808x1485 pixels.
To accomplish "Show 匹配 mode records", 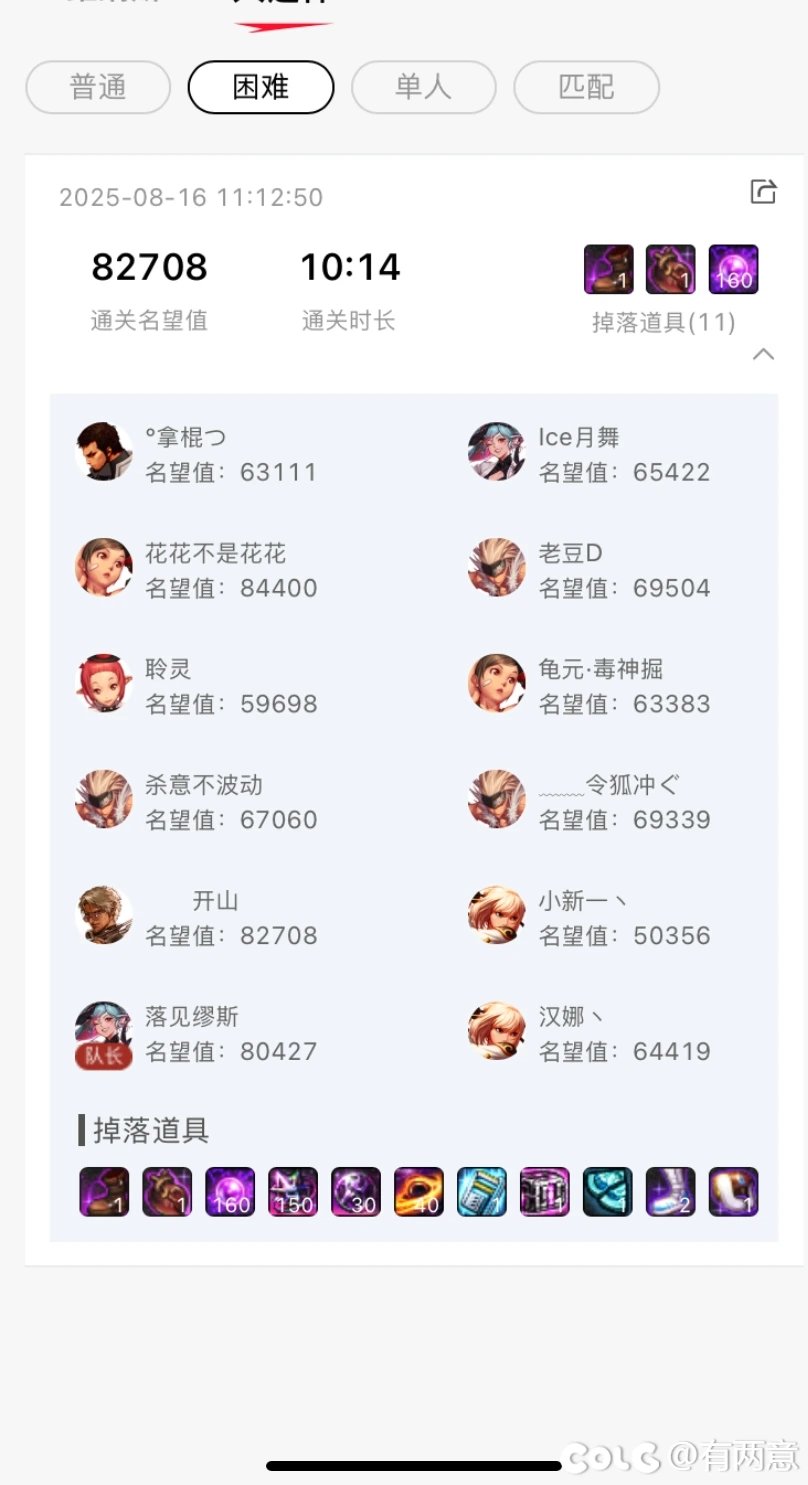I will (586, 88).
